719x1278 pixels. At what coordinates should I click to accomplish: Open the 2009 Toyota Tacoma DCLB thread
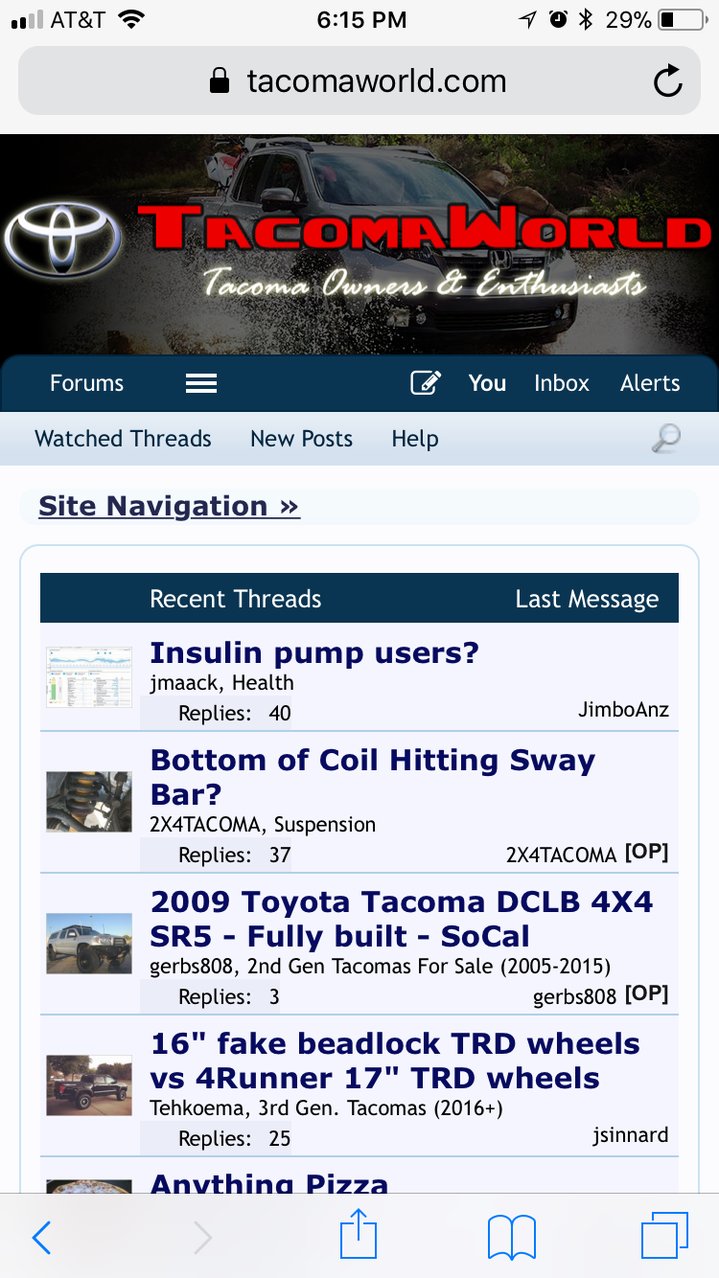pyautogui.click(x=401, y=919)
